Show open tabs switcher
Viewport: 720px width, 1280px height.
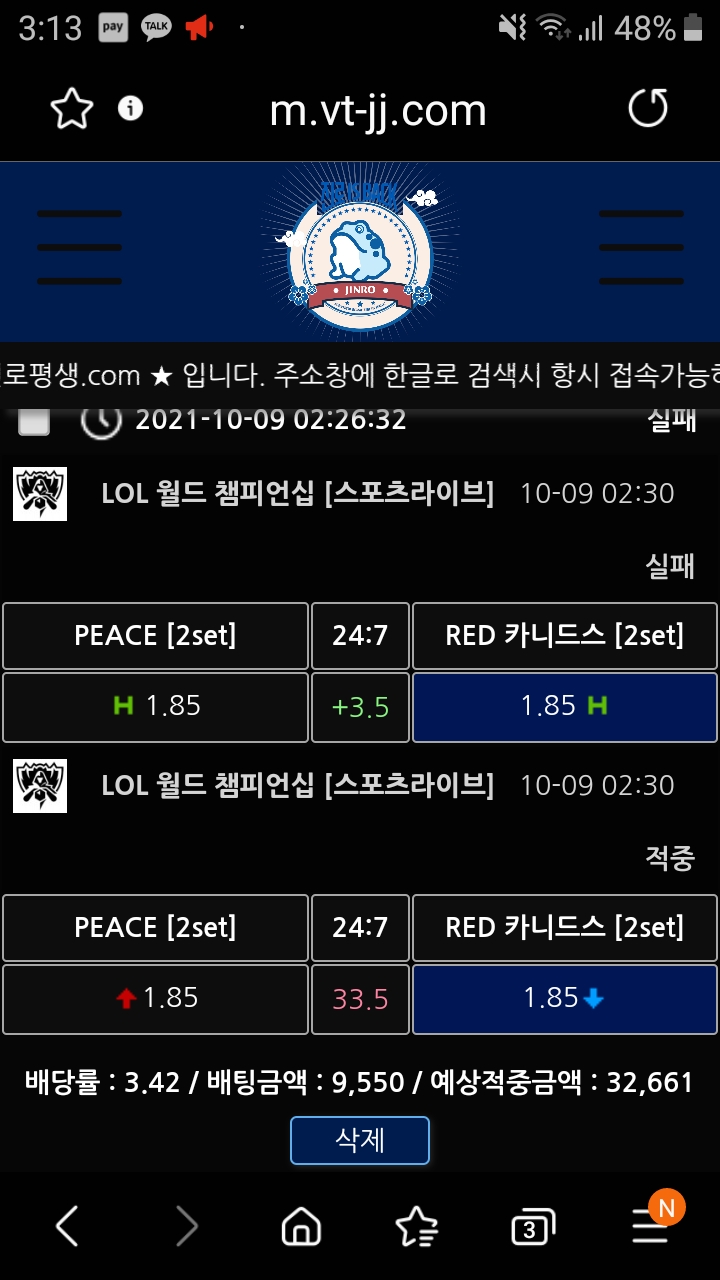click(532, 1226)
